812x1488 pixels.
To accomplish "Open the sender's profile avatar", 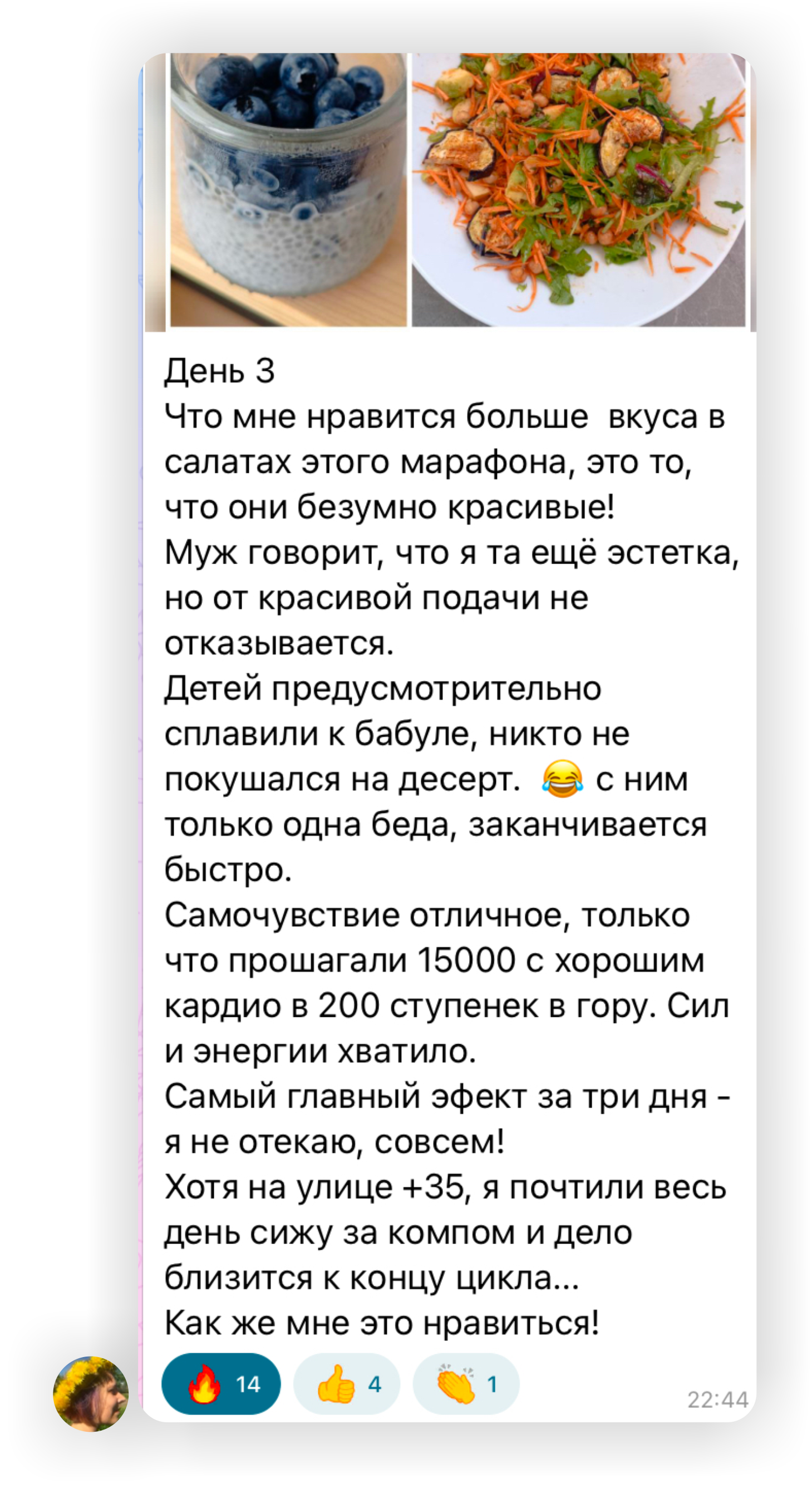I will [x=91, y=1393].
